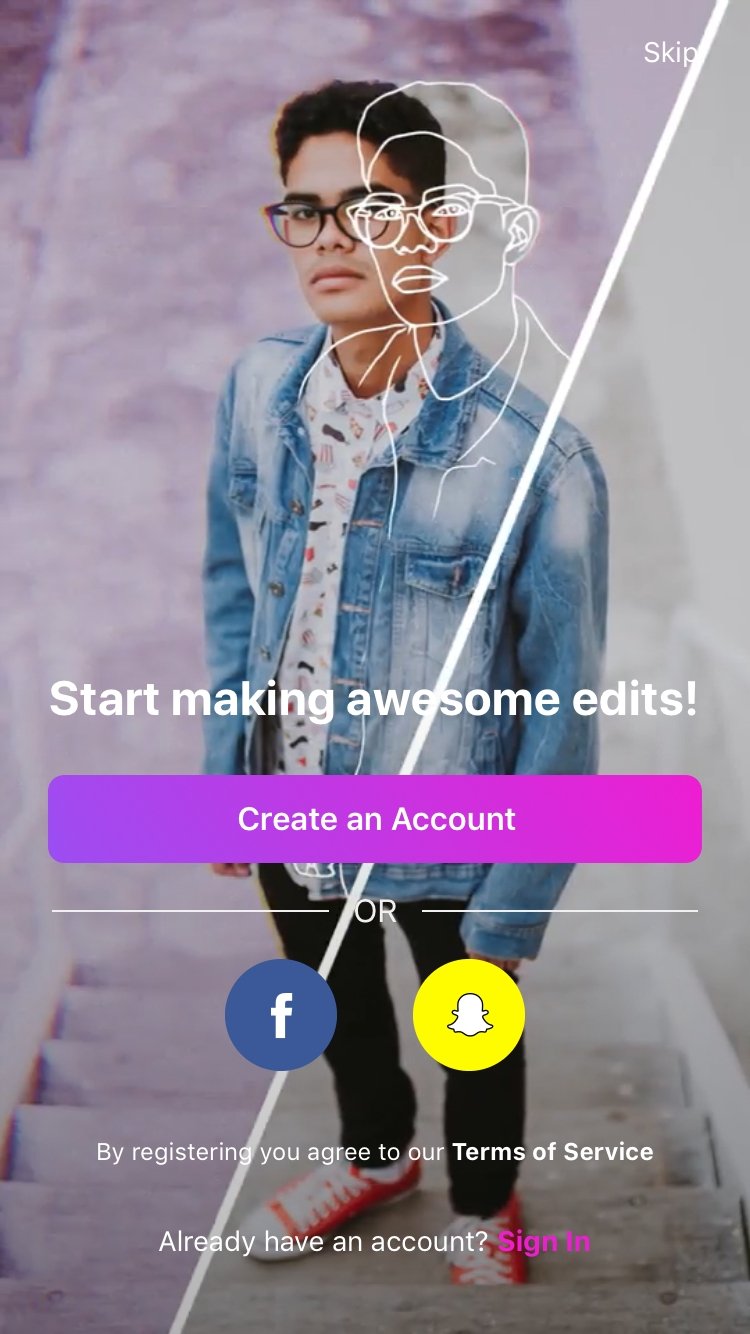Continue with Facebook icon
The height and width of the screenshot is (1334, 750).
click(x=281, y=1015)
